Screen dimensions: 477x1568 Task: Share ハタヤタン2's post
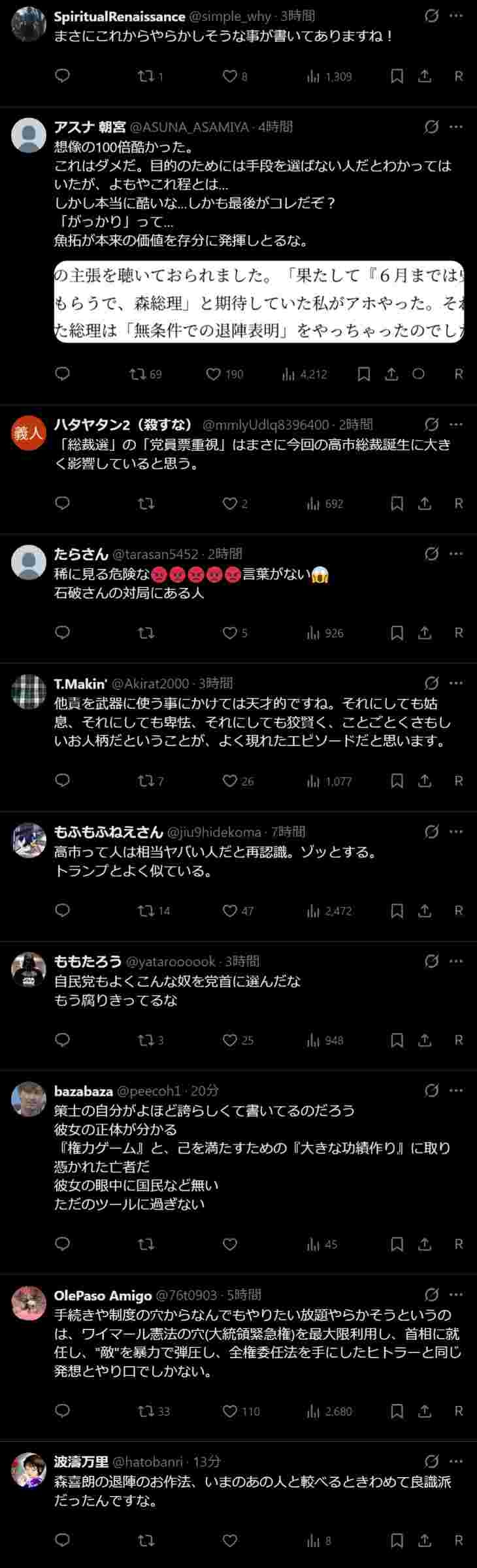(425, 503)
